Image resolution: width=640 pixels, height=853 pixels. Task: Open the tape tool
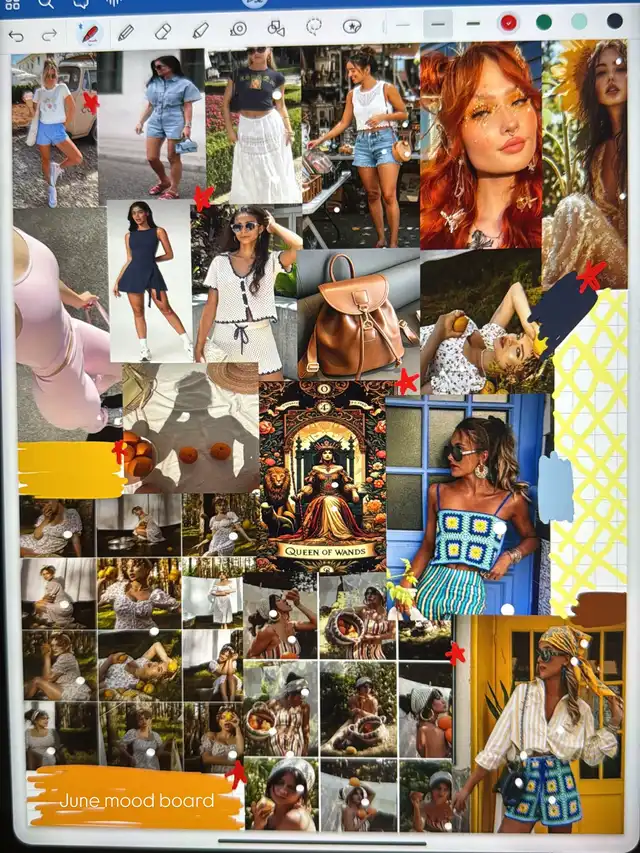pyautogui.click(x=238, y=28)
